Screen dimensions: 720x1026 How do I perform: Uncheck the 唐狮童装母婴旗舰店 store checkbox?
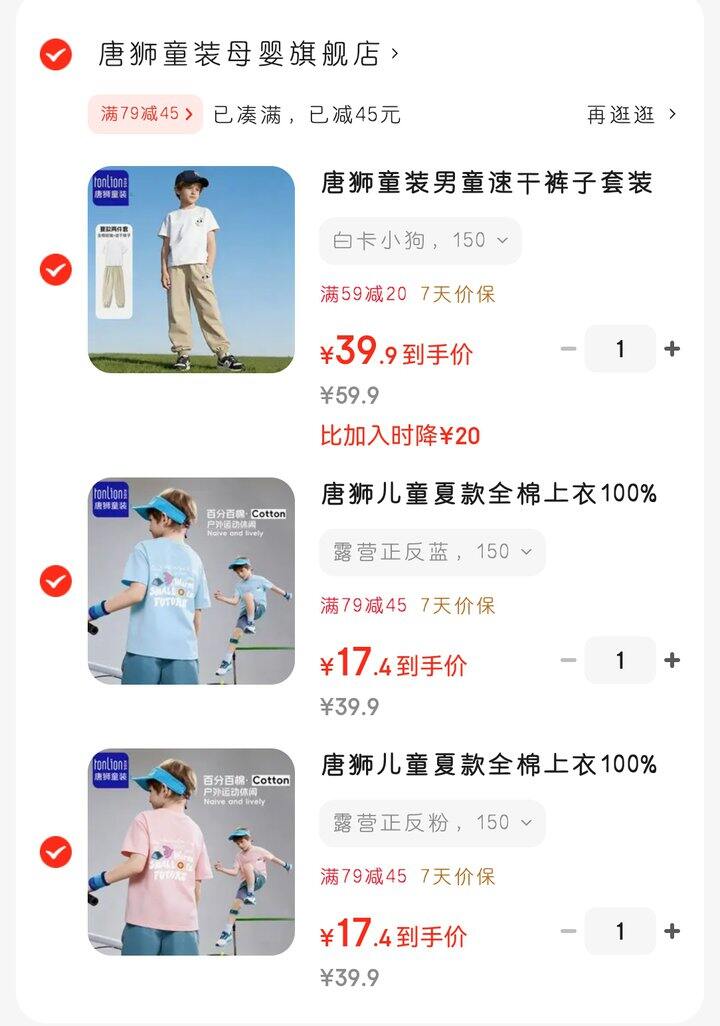coord(56,54)
